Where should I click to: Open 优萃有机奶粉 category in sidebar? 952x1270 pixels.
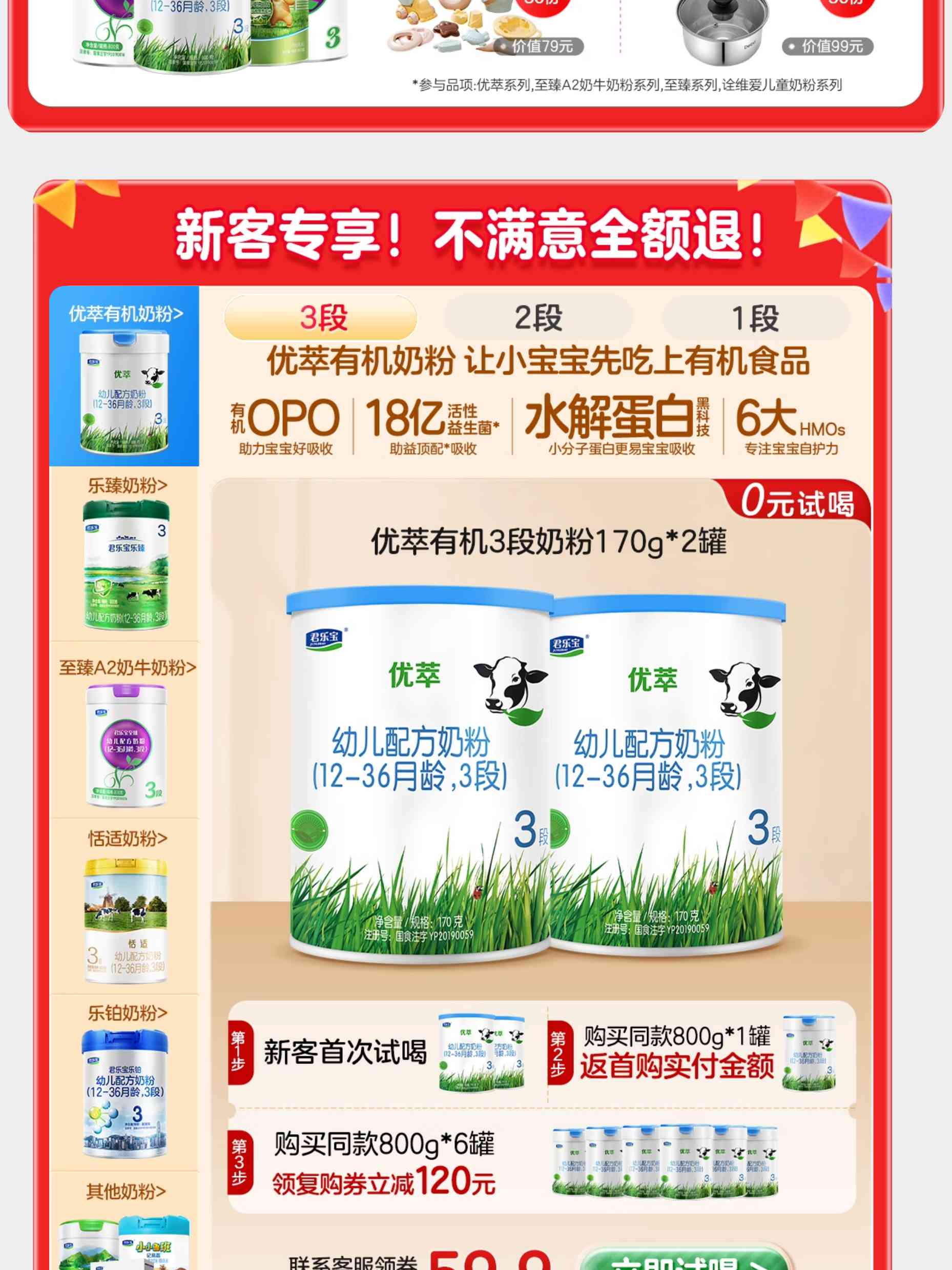pyautogui.click(x=125, y=376)
